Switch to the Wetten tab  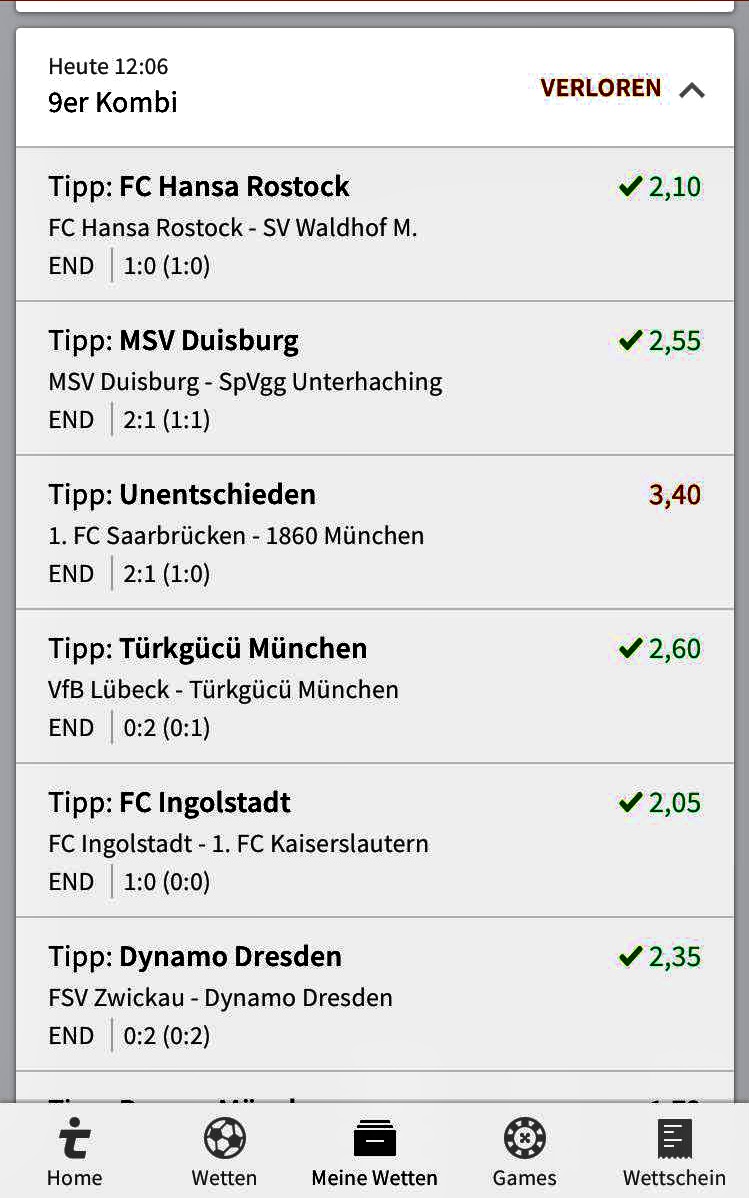(224, 1151)
